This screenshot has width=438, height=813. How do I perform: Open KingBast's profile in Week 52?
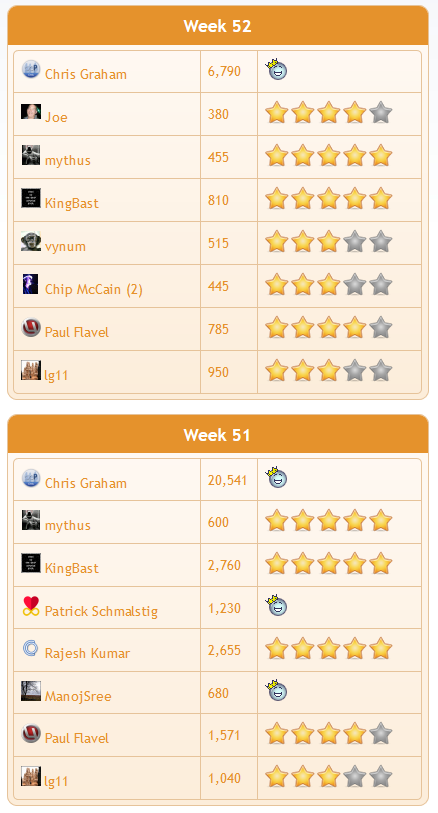(72, 203)
